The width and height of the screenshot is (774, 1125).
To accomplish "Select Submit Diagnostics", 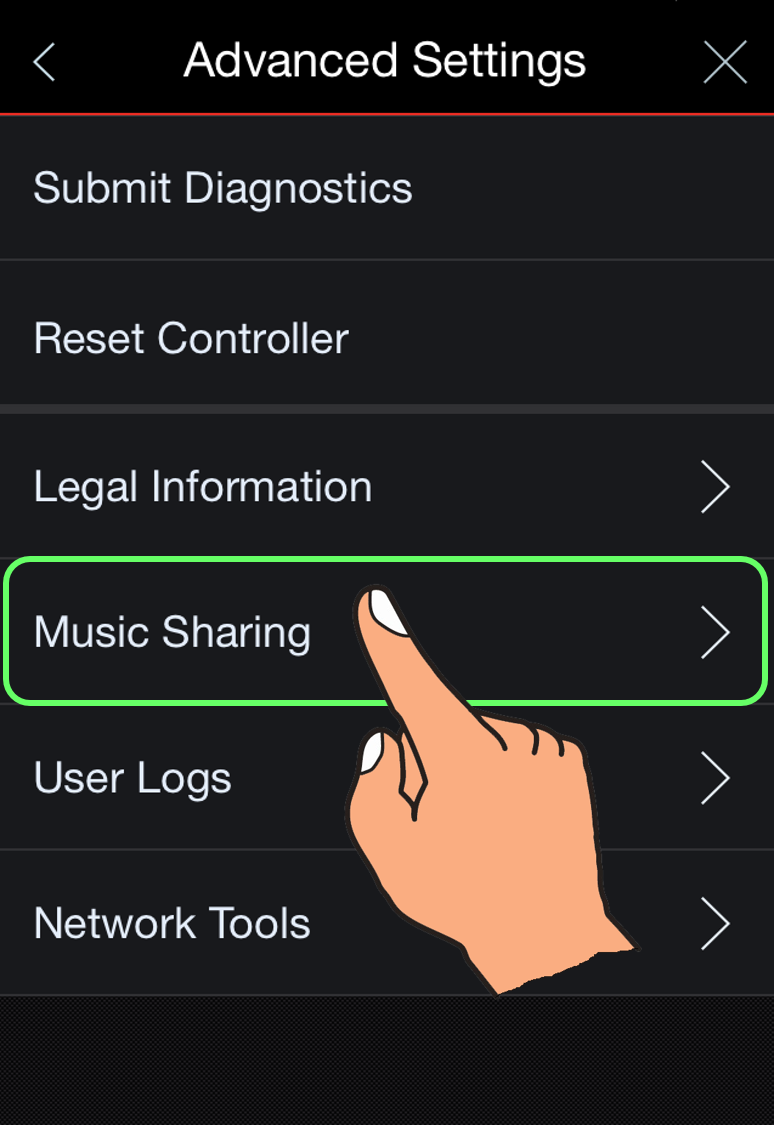I will 223,189.
